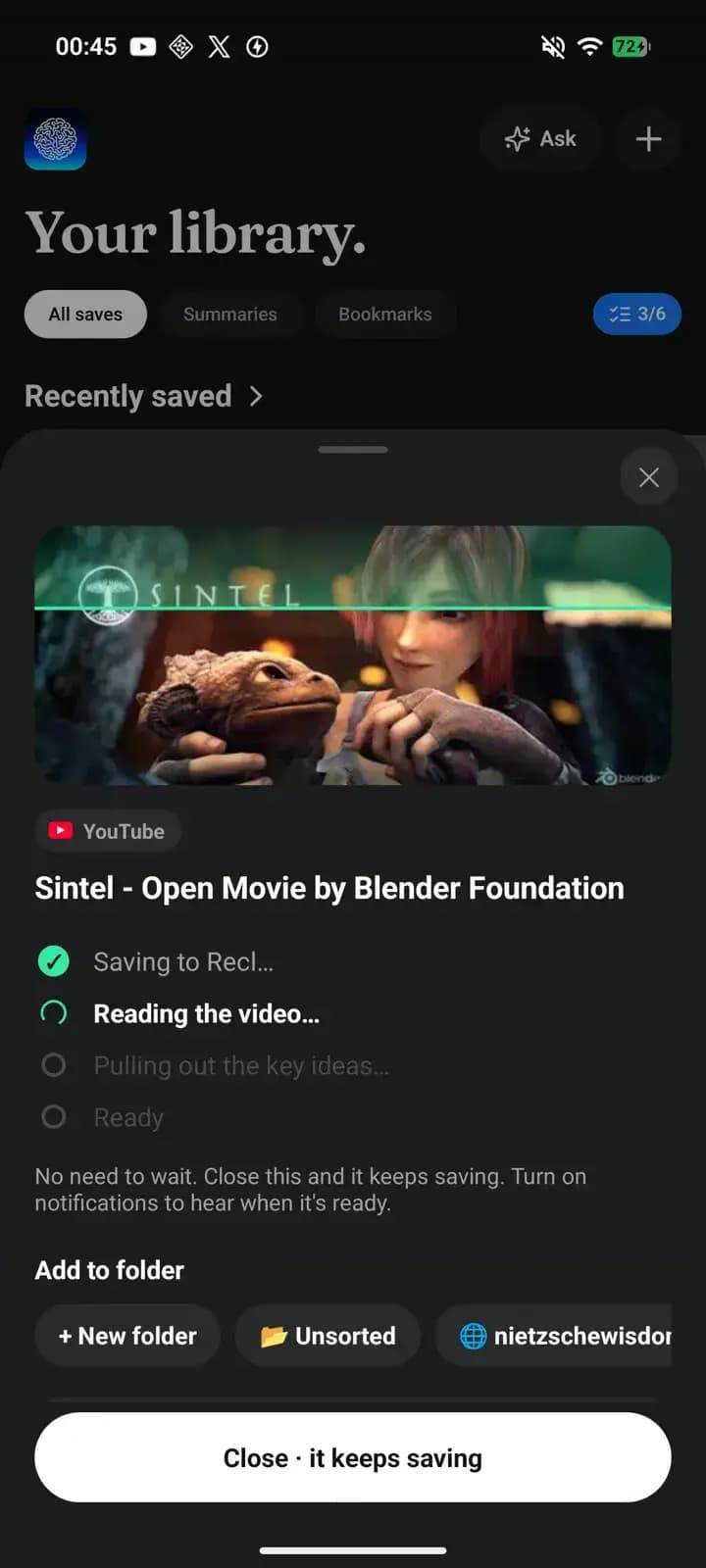Choose the nietzschewisdom folder chip
Image resolution: width=706 pixels, height=1568 pixels.
coord(554,1336)
